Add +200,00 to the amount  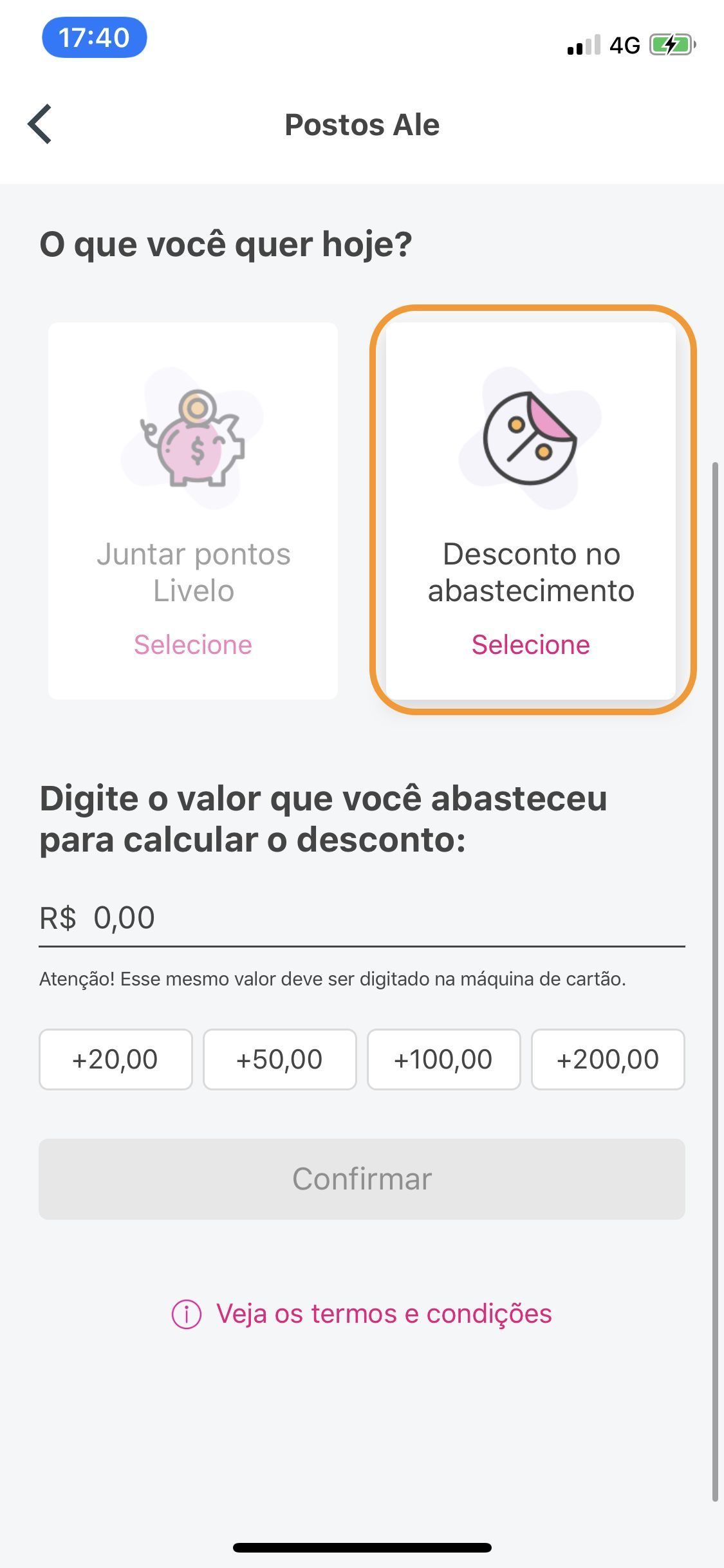608,1059
